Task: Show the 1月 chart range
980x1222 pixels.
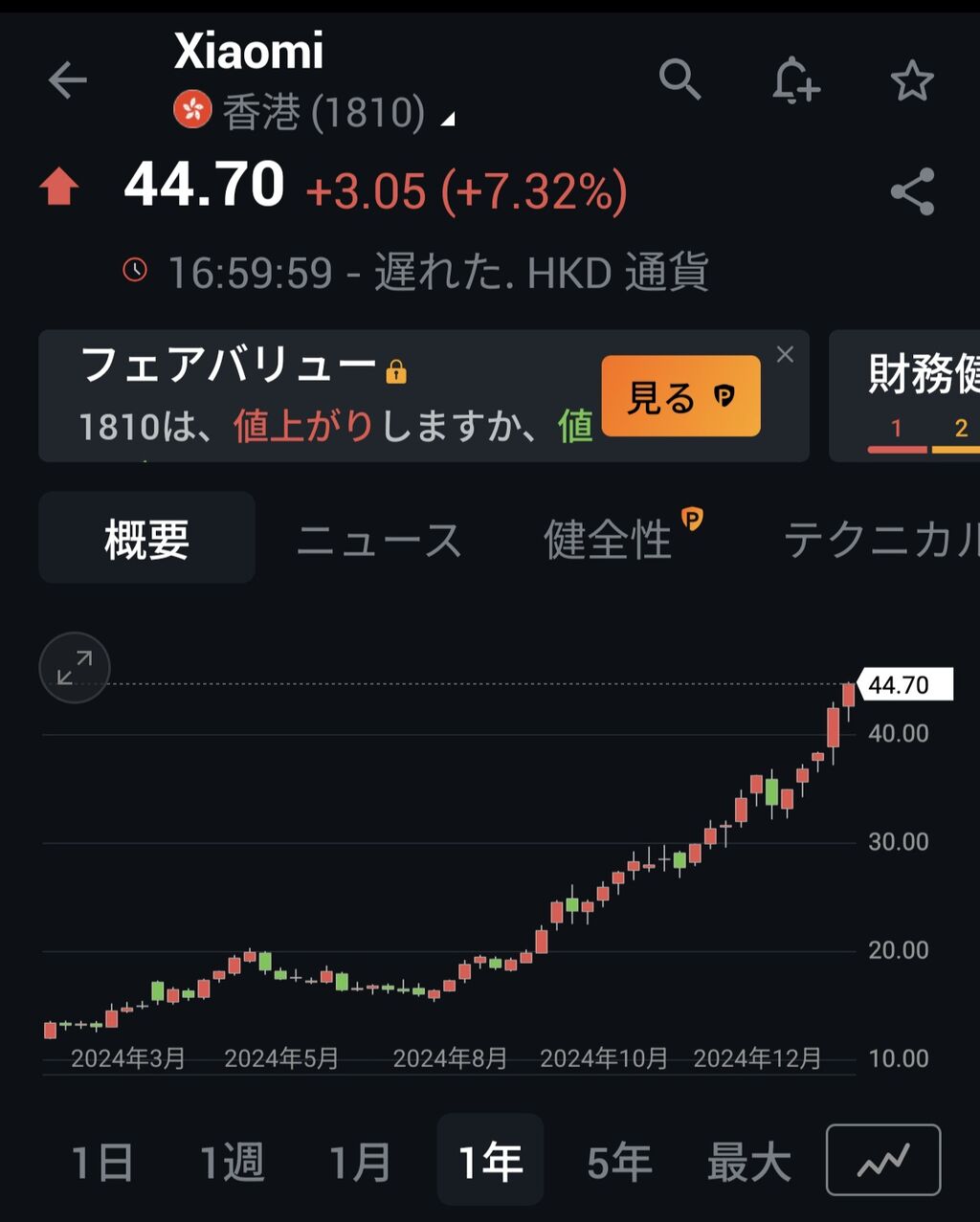Action: (x=360, y=1162)
